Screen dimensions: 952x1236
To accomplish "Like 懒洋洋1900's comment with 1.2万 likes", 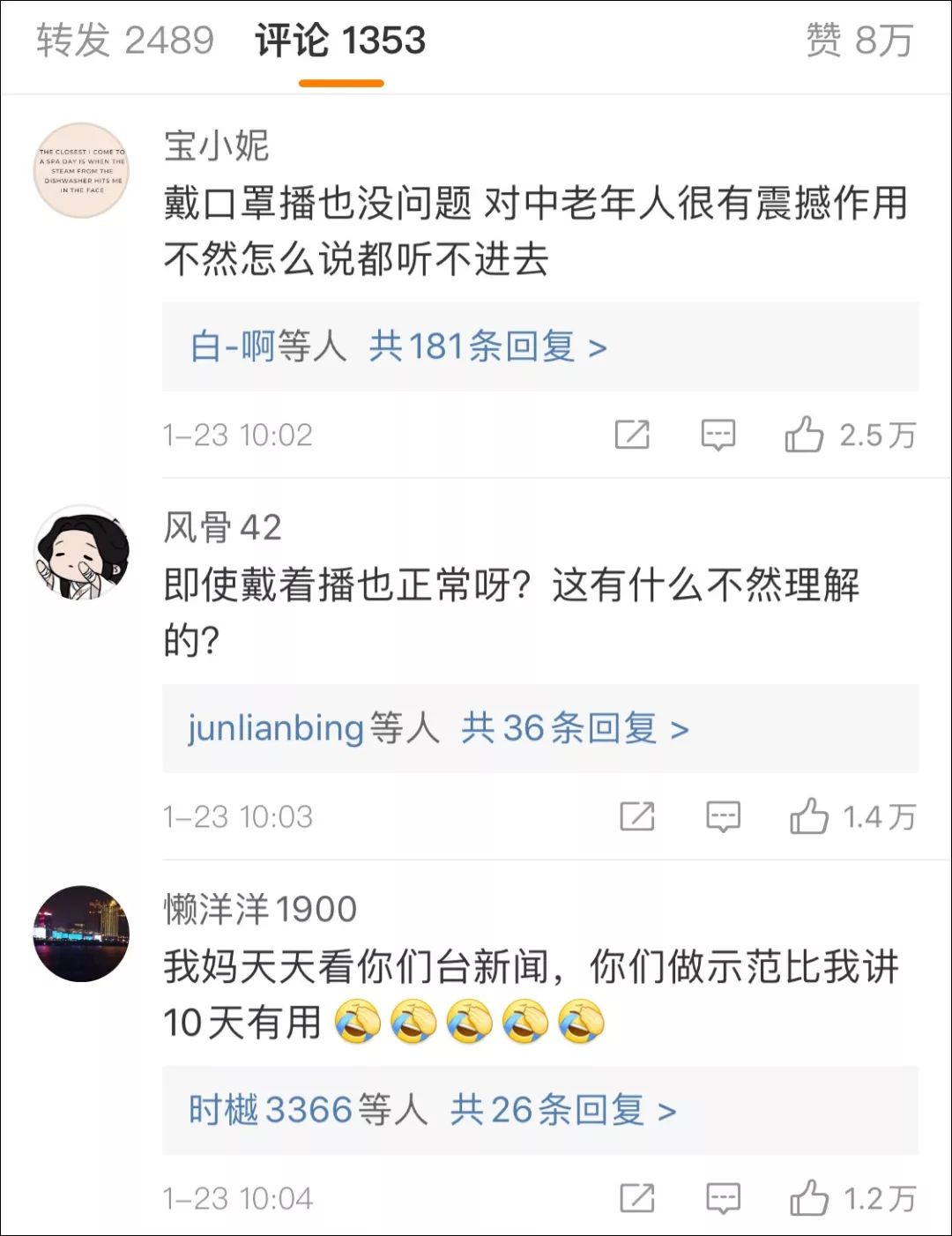I will pyautogui.click(x=852, y=1198).
